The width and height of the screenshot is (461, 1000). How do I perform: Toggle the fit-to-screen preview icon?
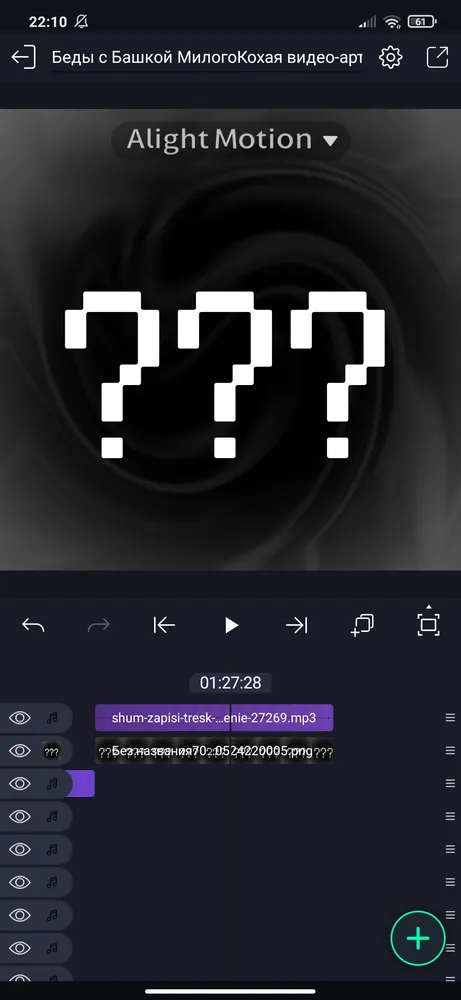coord(428,622)
